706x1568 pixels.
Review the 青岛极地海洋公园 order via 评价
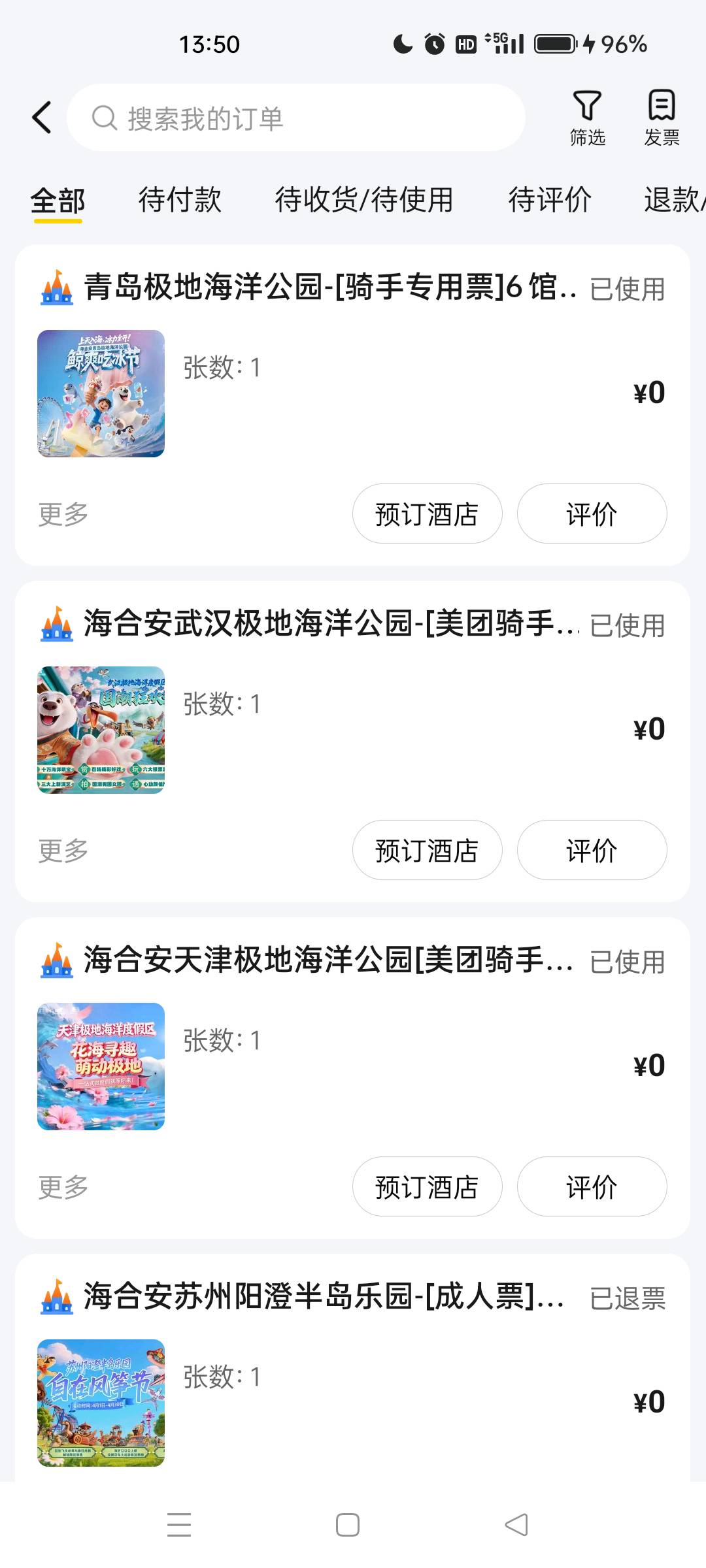click(x=592, y=514)
